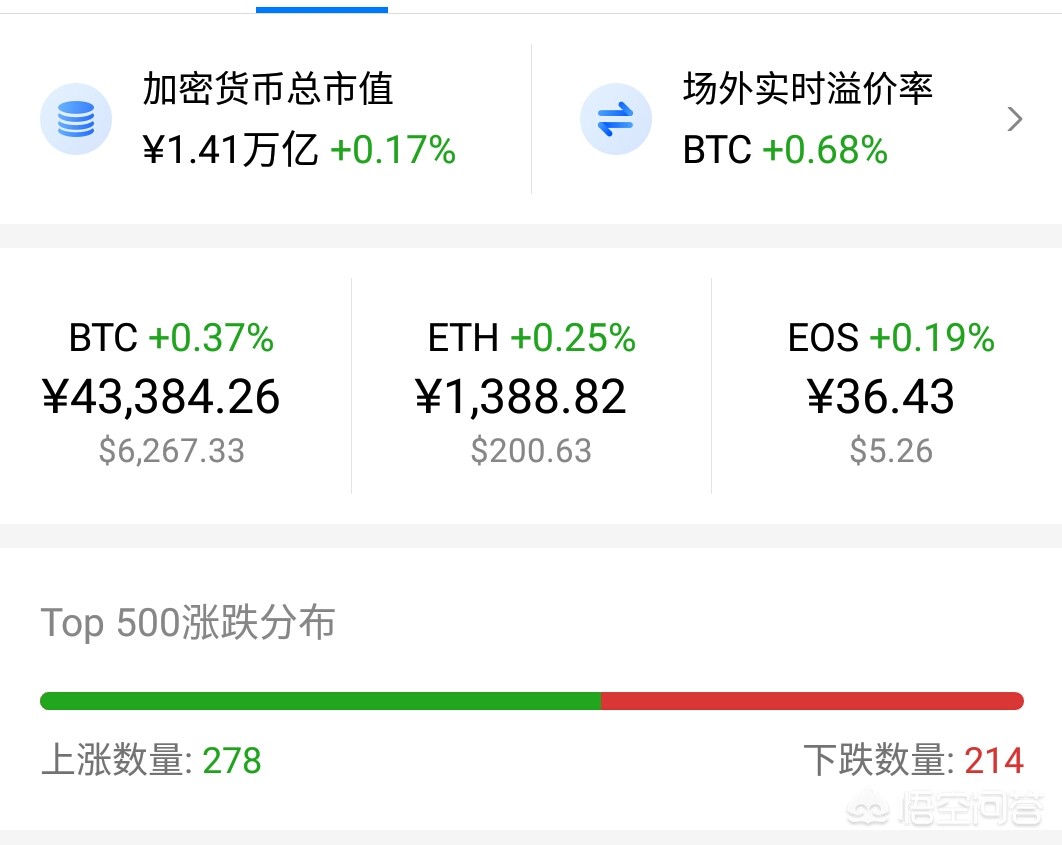Tap the right chevron arrow for more
Image resolution: width=1062 pixels, height=845 pixels.
(1015, 120)
